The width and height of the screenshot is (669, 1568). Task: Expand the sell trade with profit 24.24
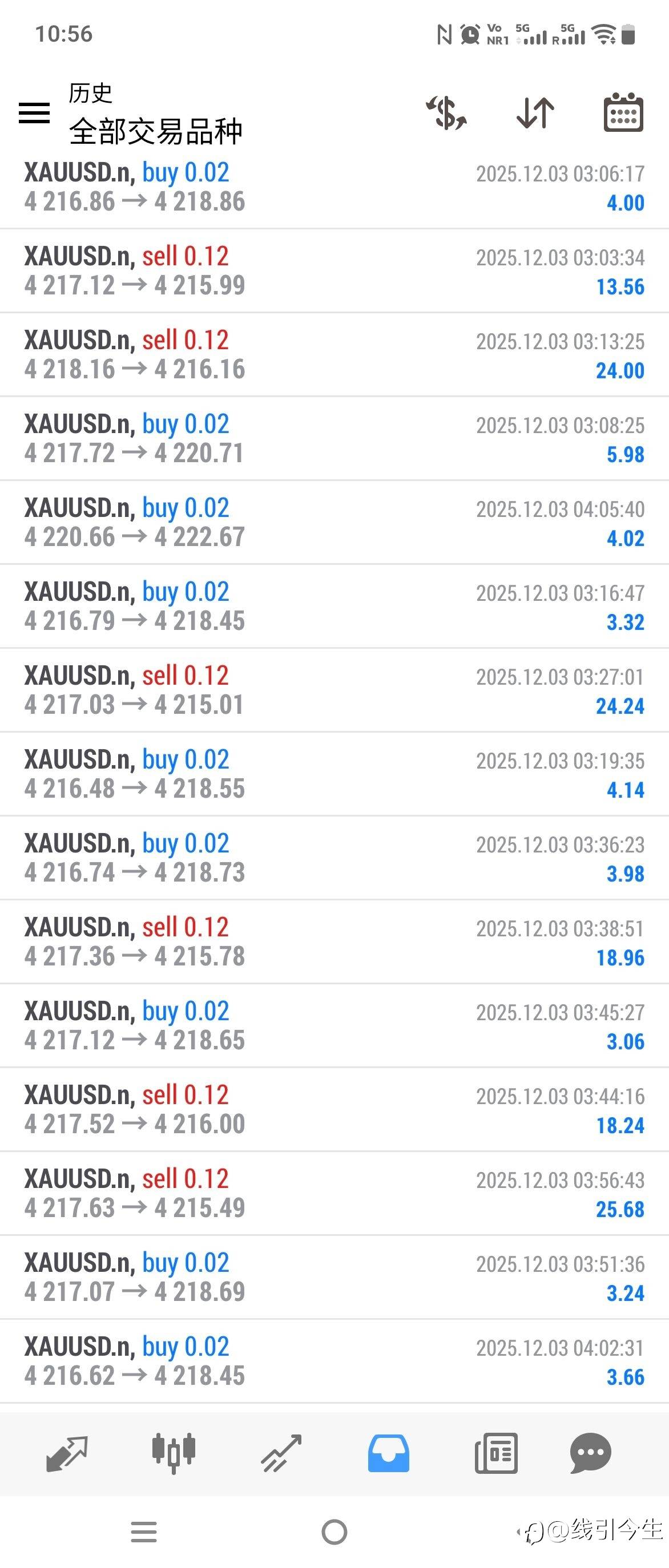pos(334,692)
